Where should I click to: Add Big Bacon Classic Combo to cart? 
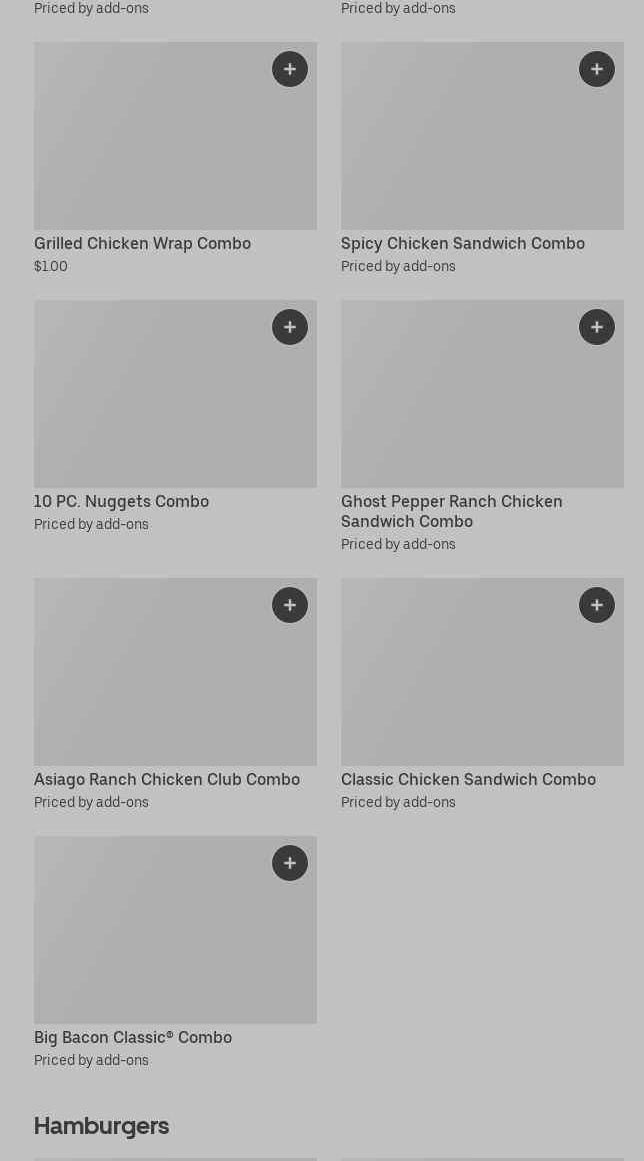[x=290, y=863]
